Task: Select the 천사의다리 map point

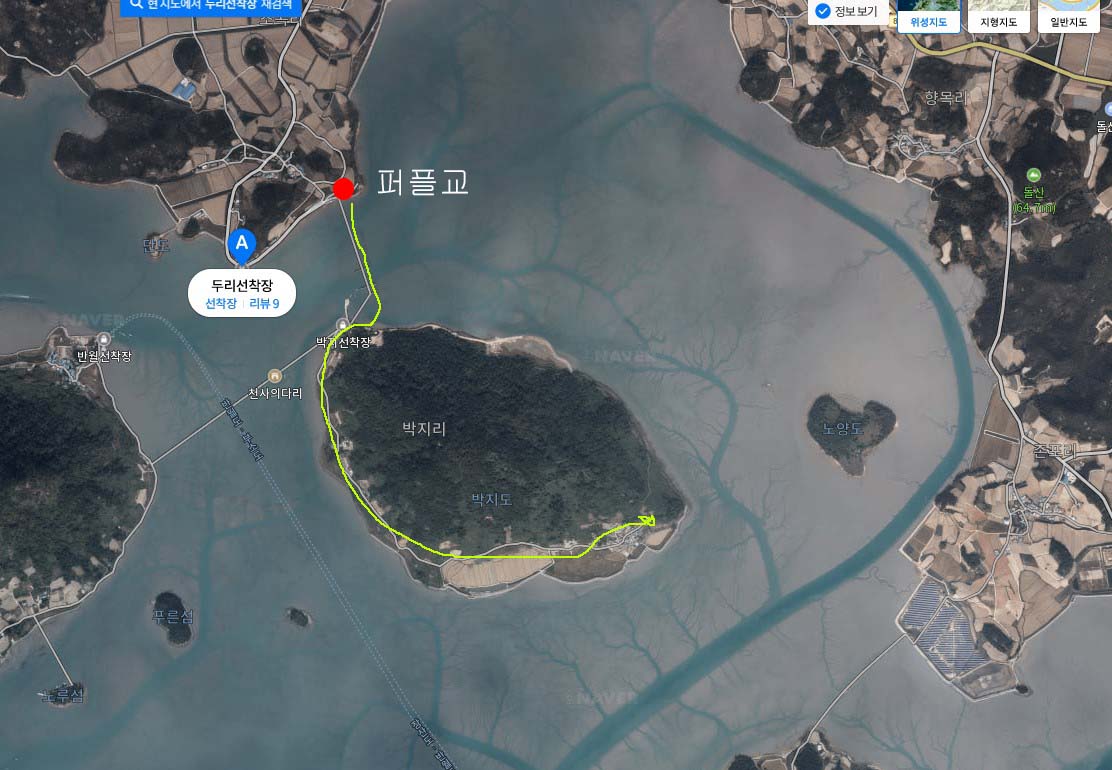Action: pyautogui.click(x=274, y=375)
